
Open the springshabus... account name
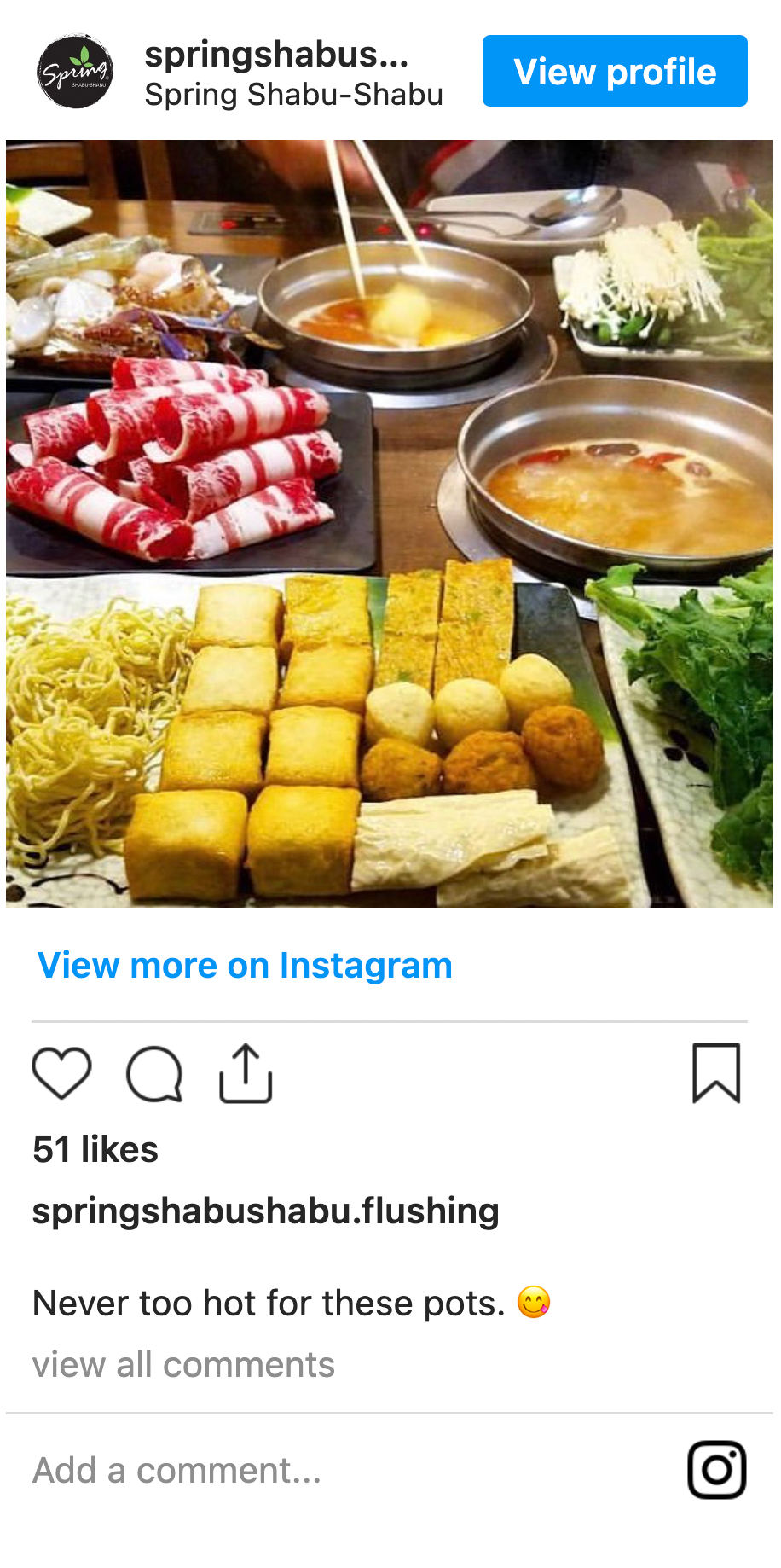(276, 55)
